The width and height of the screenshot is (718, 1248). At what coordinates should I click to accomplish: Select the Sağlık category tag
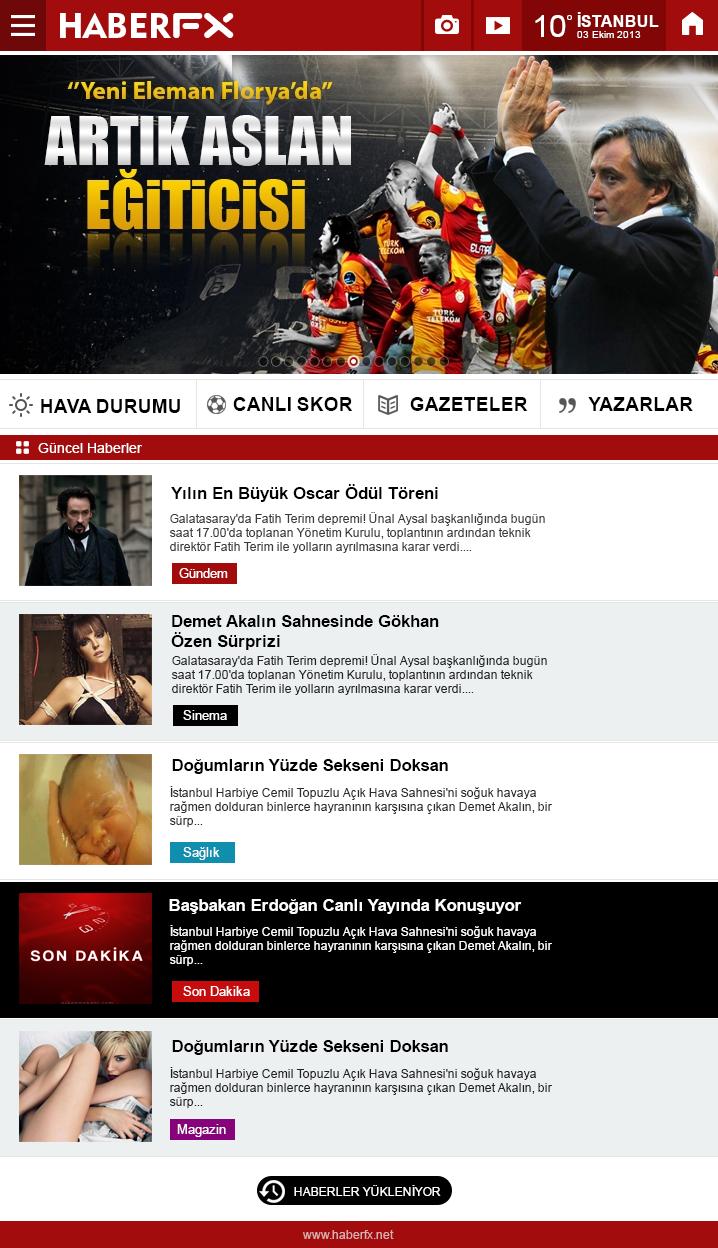[x=202, y=852]
